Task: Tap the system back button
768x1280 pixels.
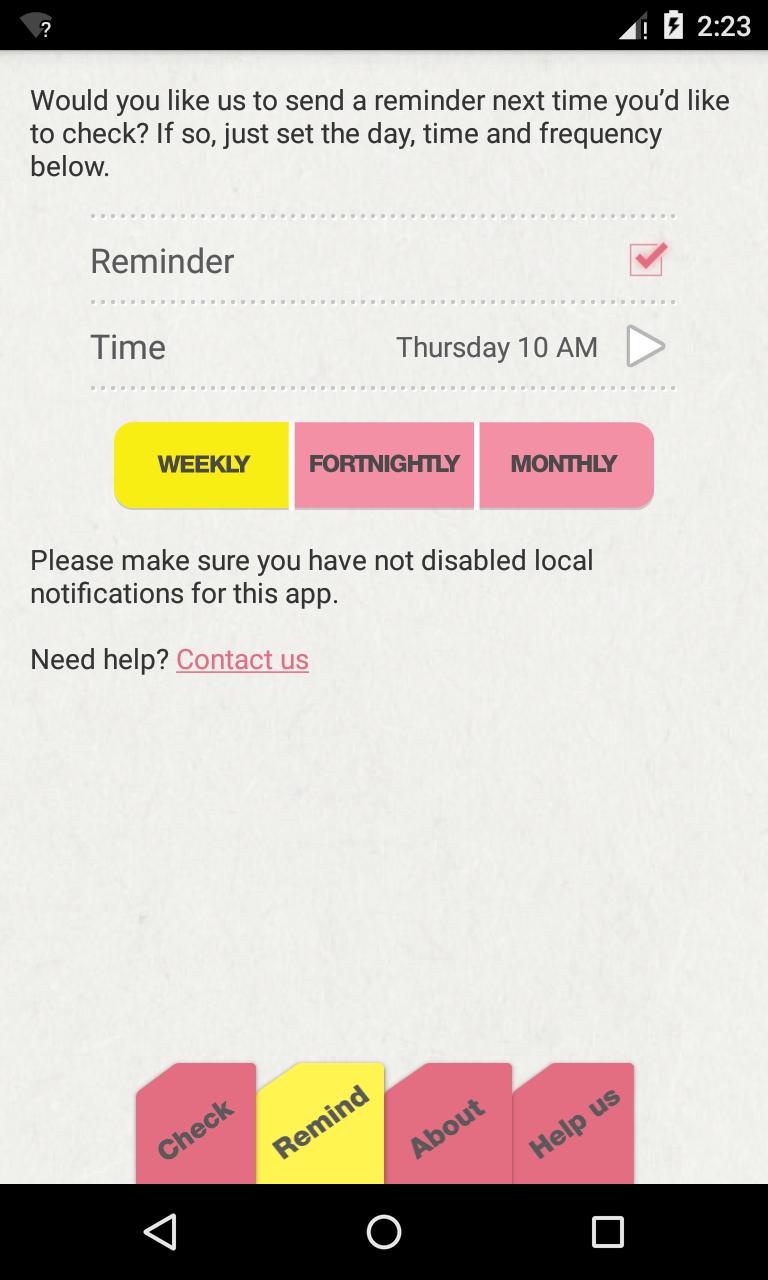Action: 160,1232
